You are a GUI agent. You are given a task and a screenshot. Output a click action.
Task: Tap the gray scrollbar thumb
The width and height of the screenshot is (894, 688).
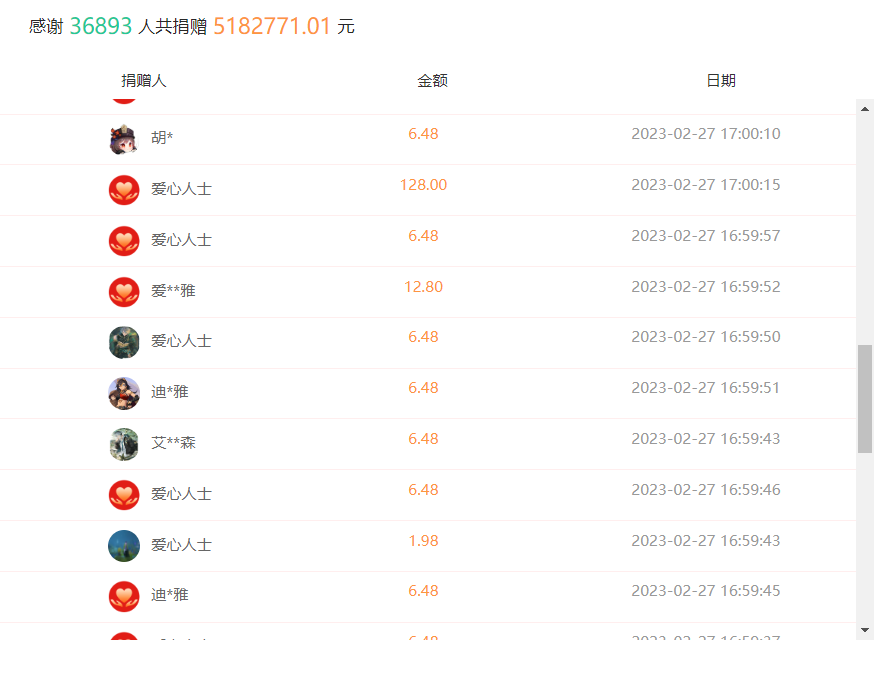click(x=865, y=398)
